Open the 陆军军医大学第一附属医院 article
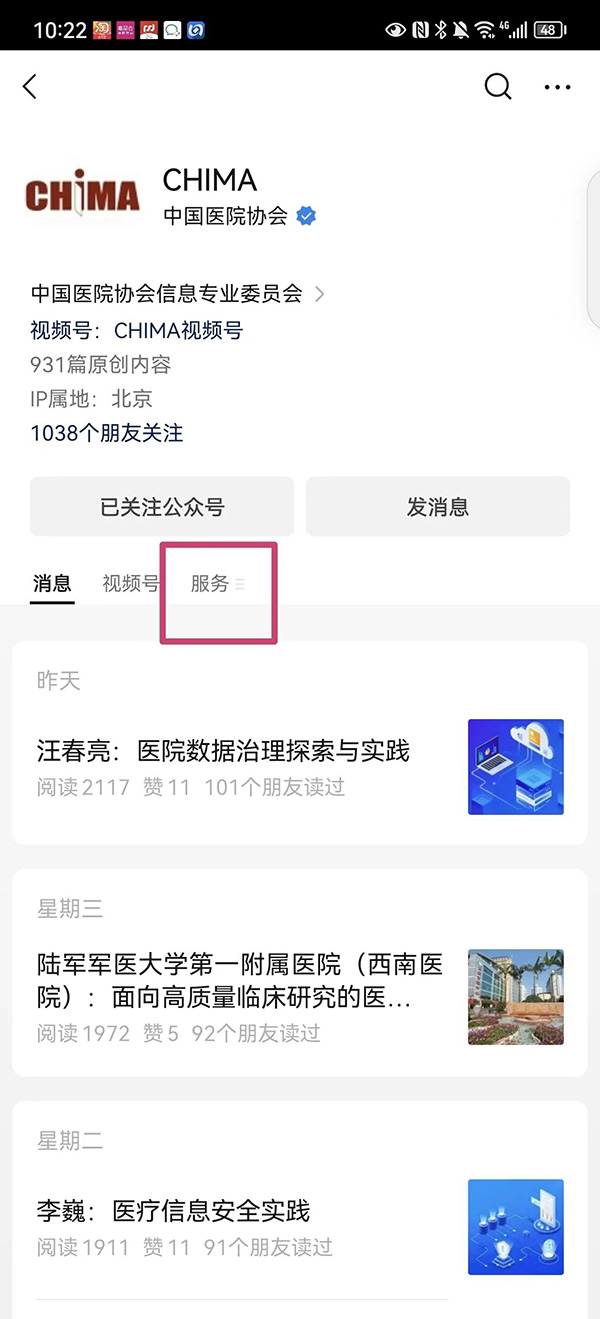Image resolution: width=600 pixels, height=1319 pixels. click(x=240, y=981)
